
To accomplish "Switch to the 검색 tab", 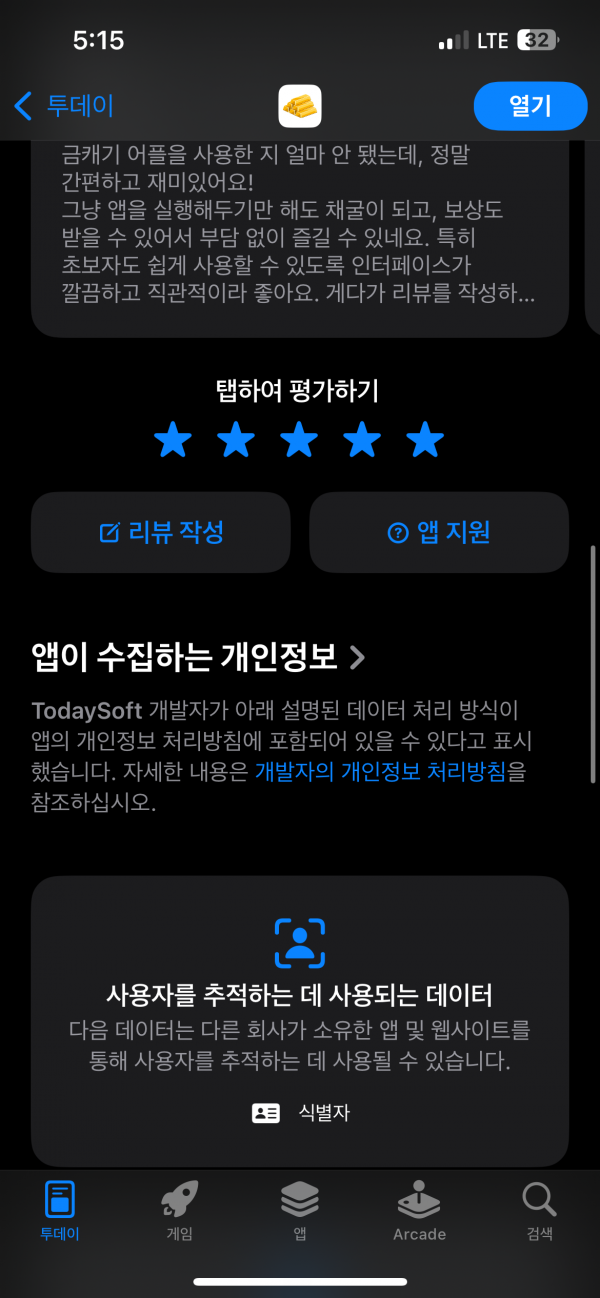I will coord(539,1210).
